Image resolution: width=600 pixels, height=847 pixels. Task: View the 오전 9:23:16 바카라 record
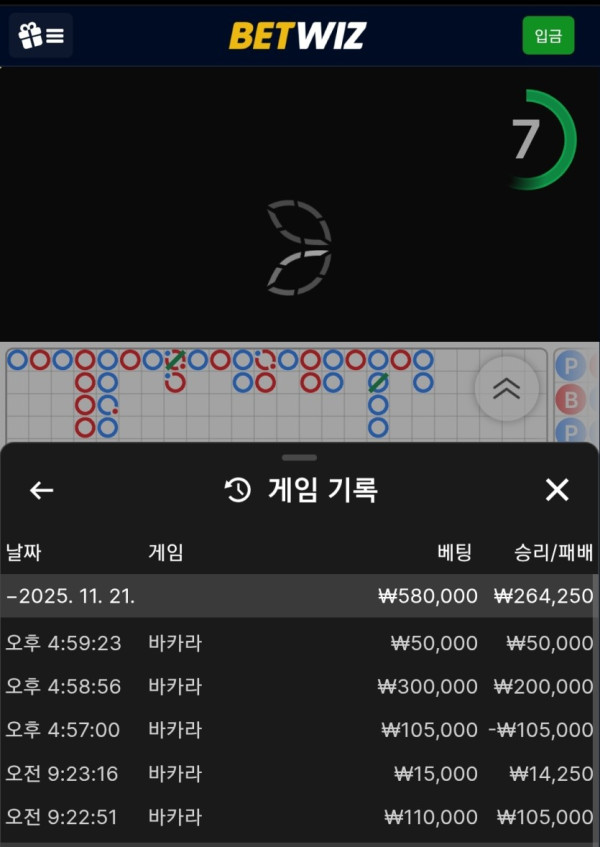coord(298,774)
